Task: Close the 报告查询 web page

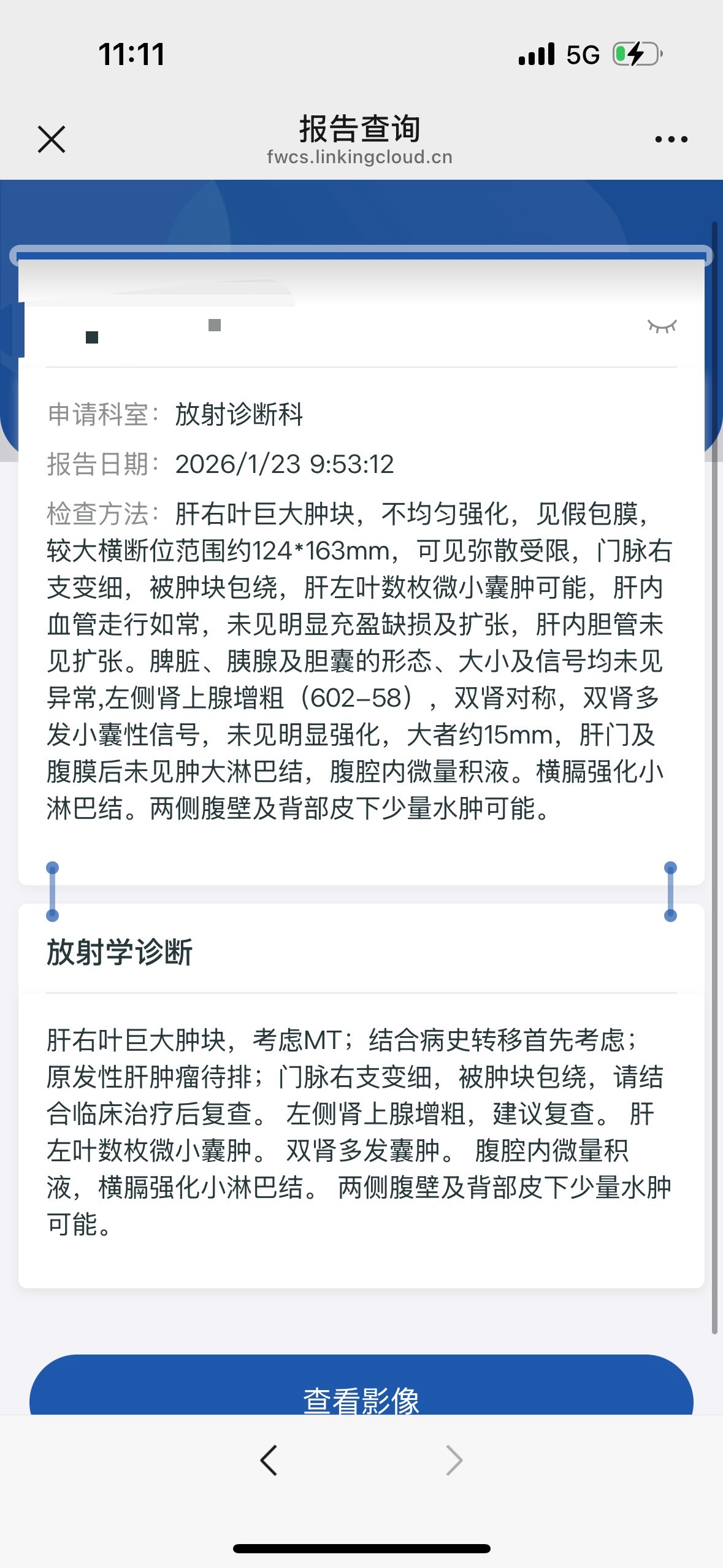Action: pos(52,139)
